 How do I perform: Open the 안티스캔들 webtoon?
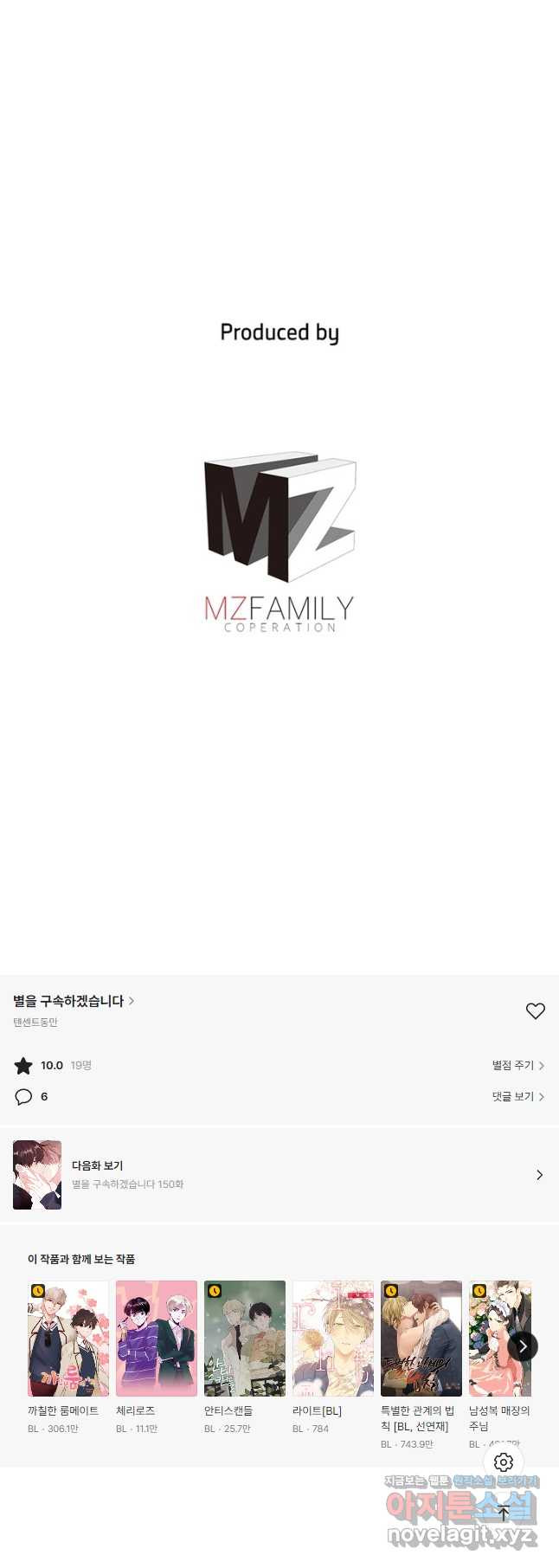point(245,1339)
